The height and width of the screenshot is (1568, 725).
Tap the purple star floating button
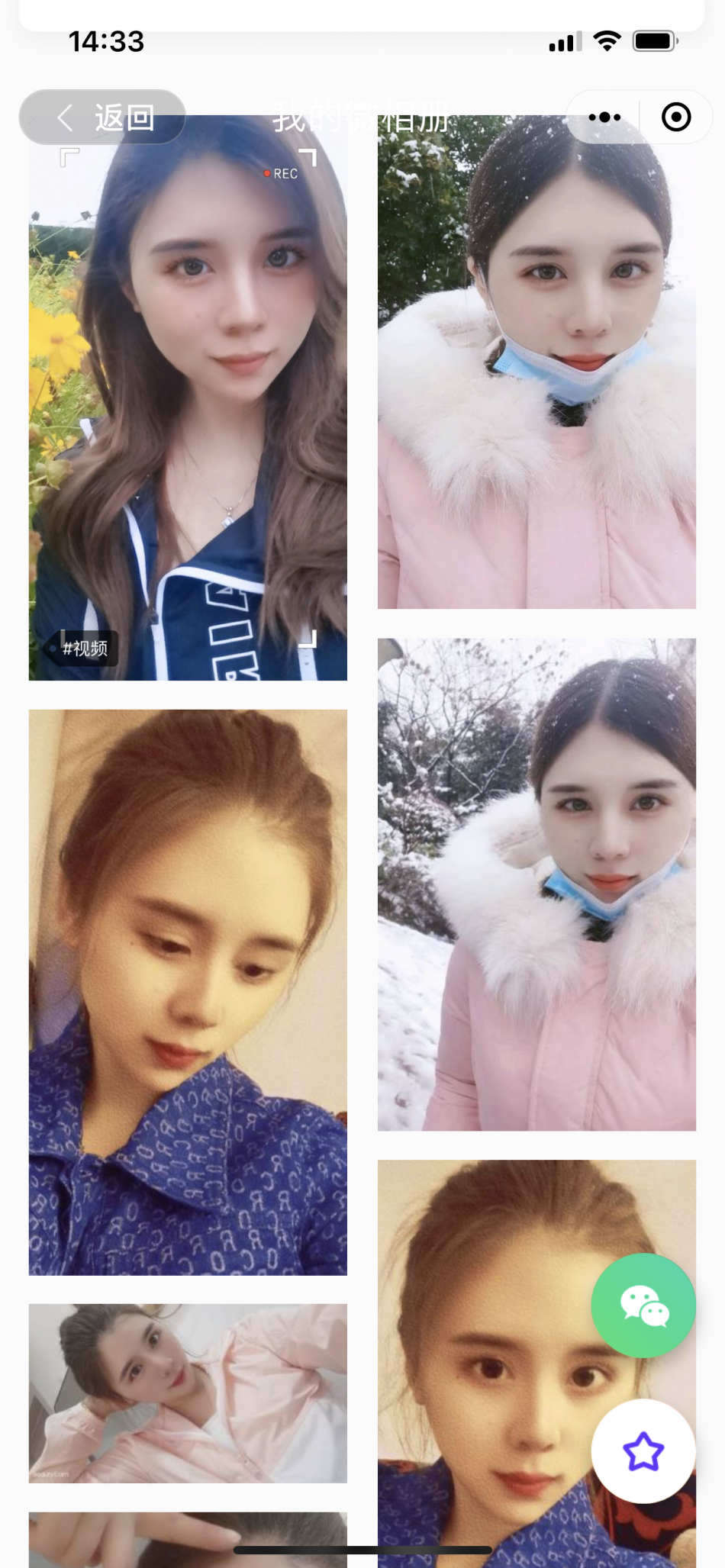[x=643, y=1450]
